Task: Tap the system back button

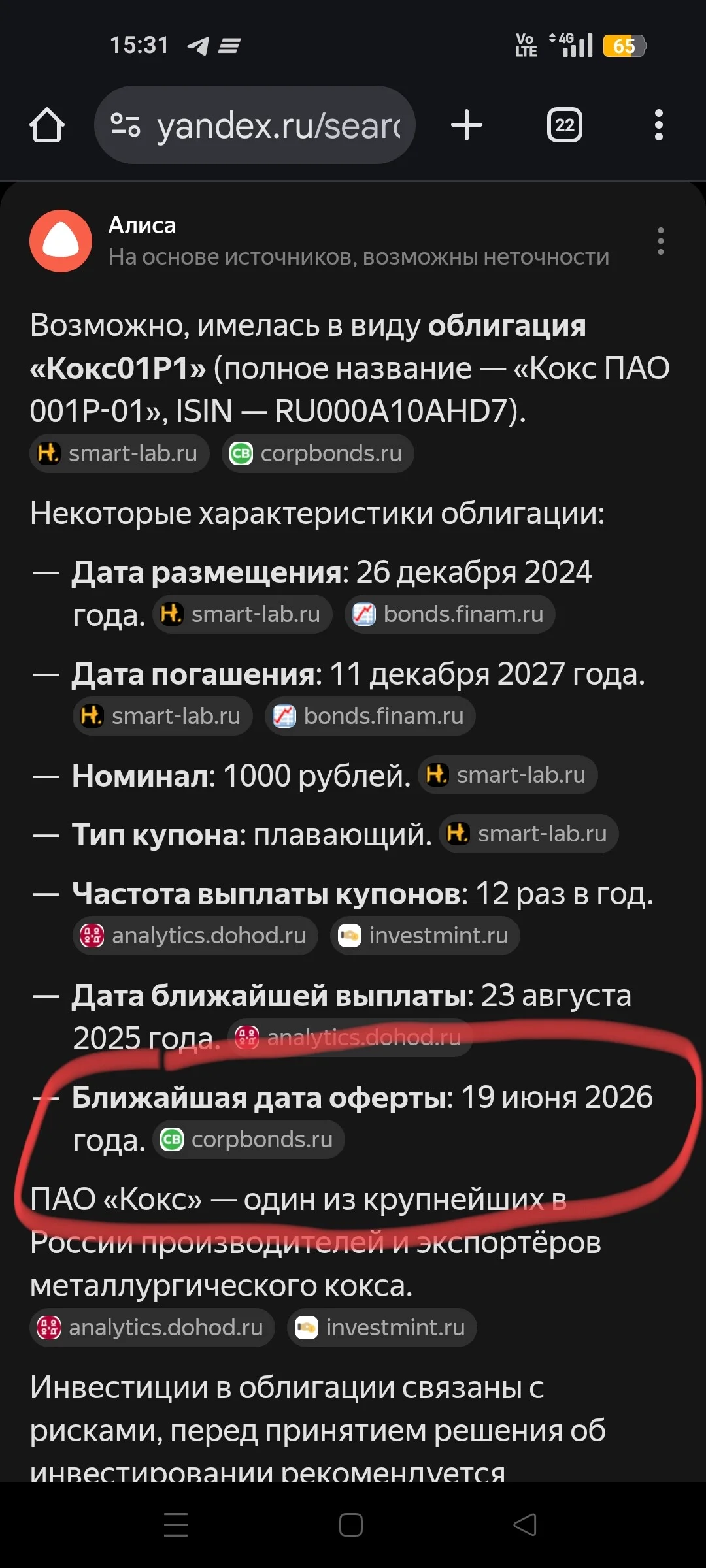Action: click(525, 1525)
